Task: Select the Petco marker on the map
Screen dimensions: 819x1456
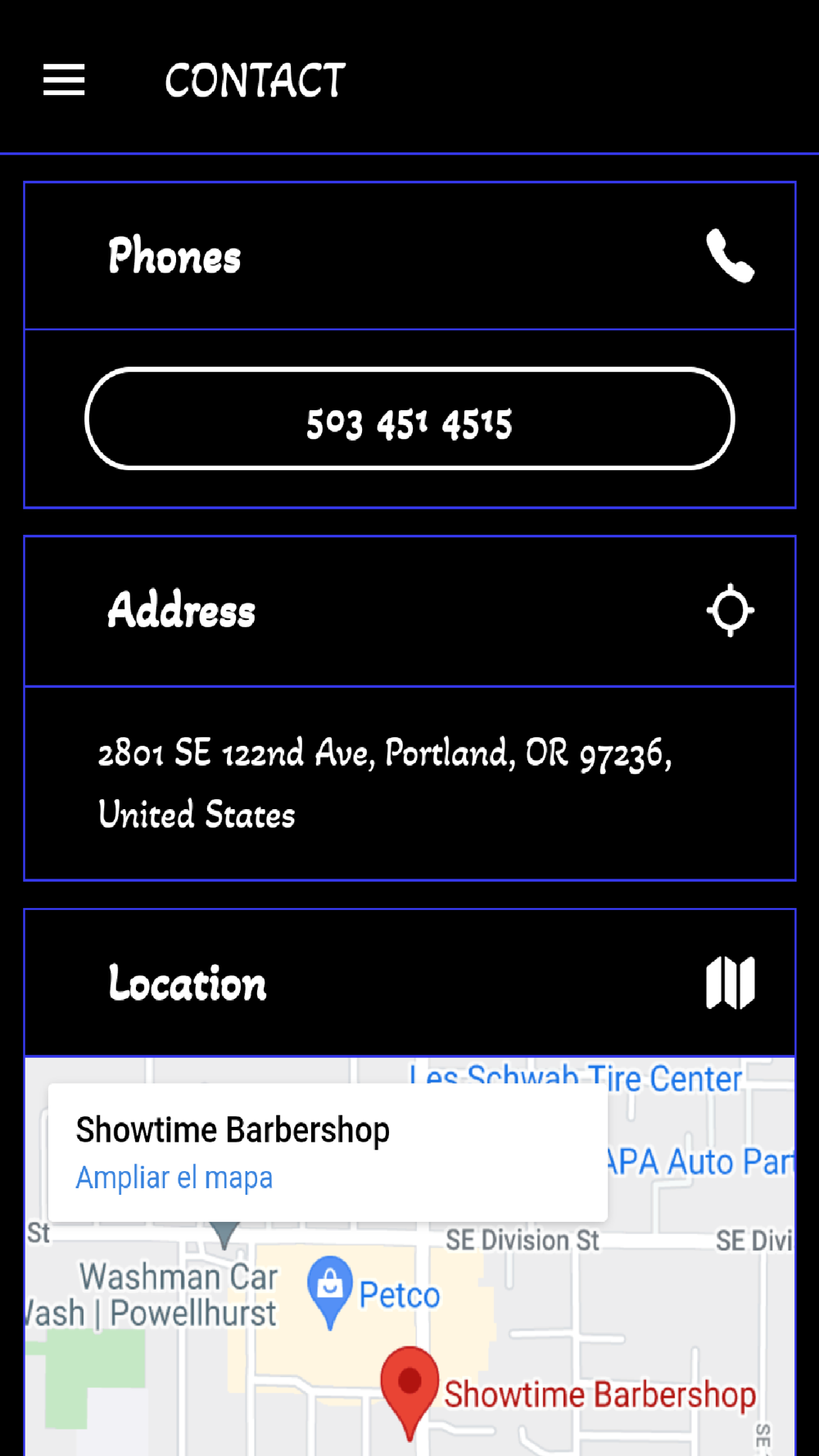Action: pyautogui.click(x=330, y=1291)
